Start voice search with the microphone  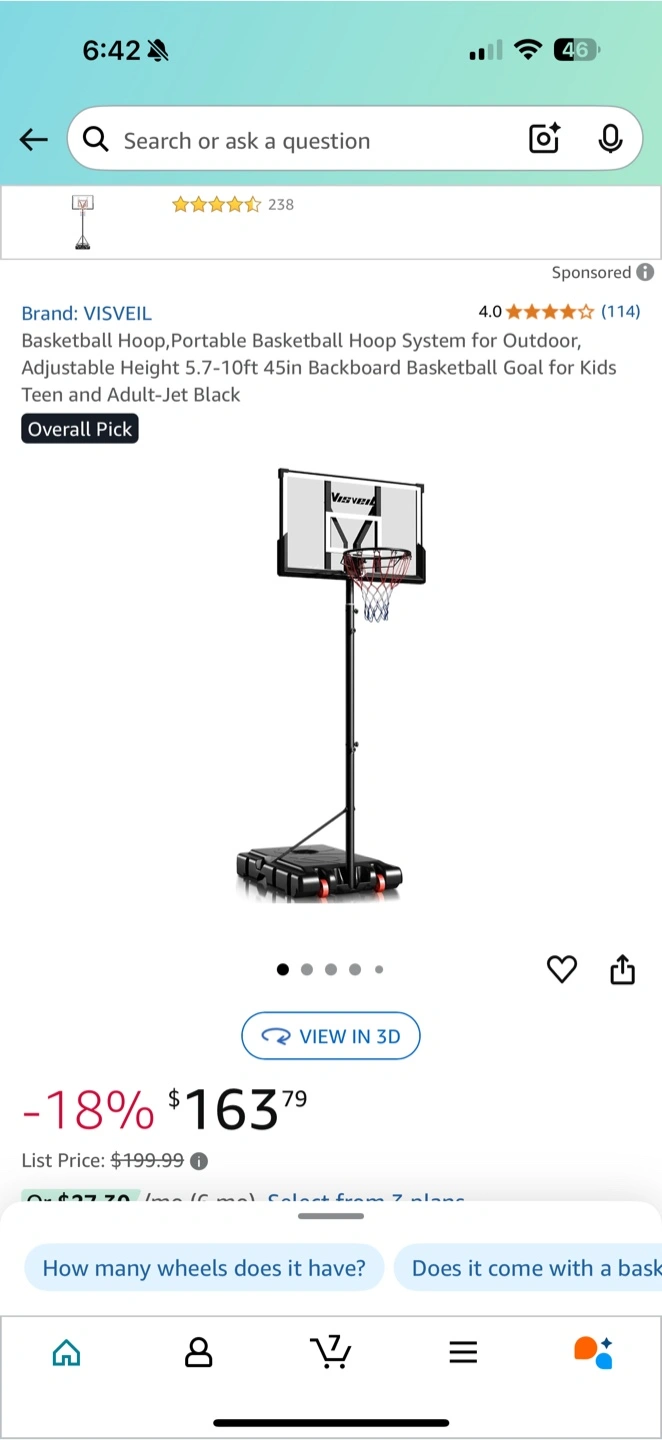click(x=610, y=140)
